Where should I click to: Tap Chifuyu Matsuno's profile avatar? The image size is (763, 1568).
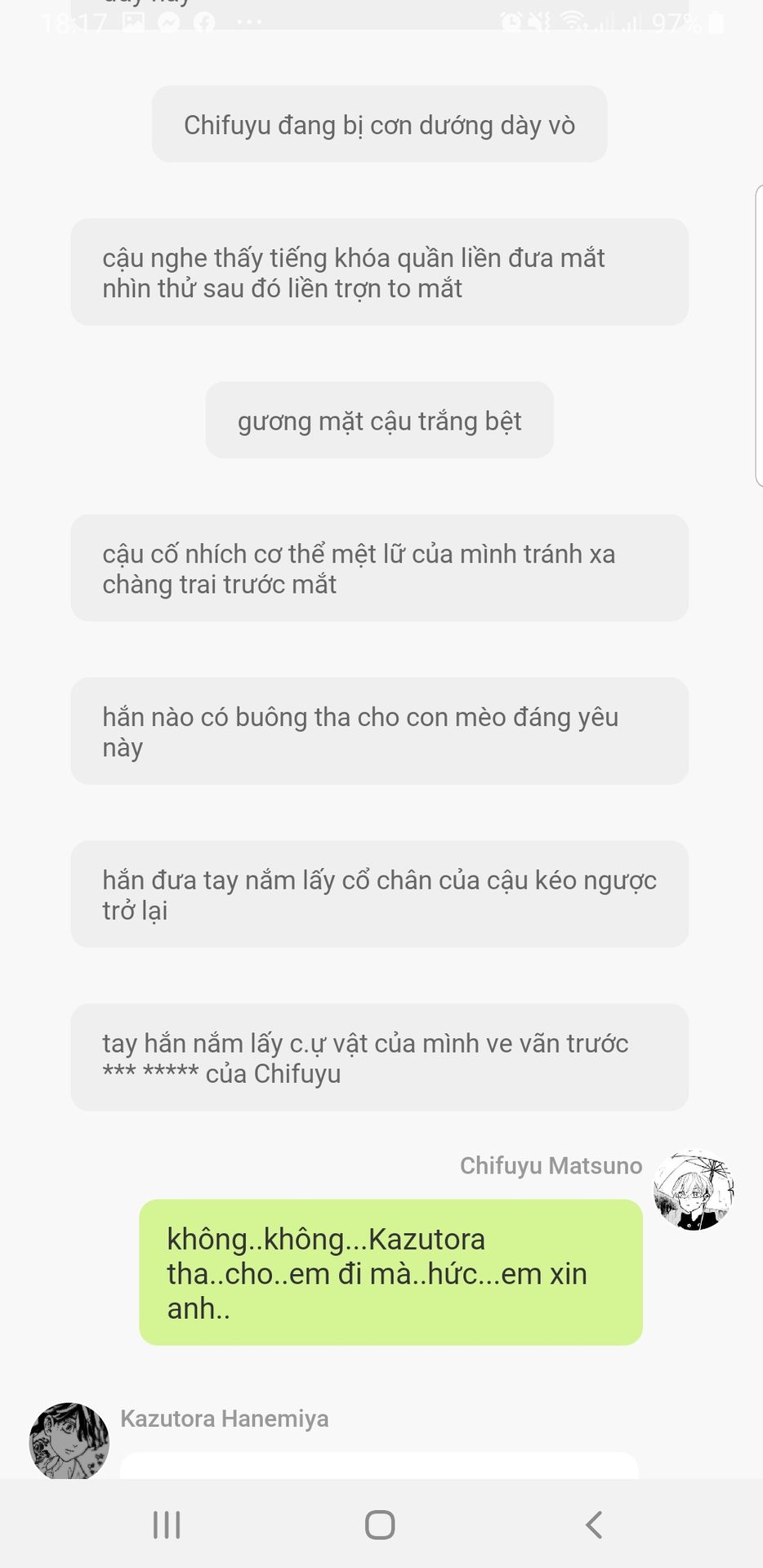pos(694,1191)
